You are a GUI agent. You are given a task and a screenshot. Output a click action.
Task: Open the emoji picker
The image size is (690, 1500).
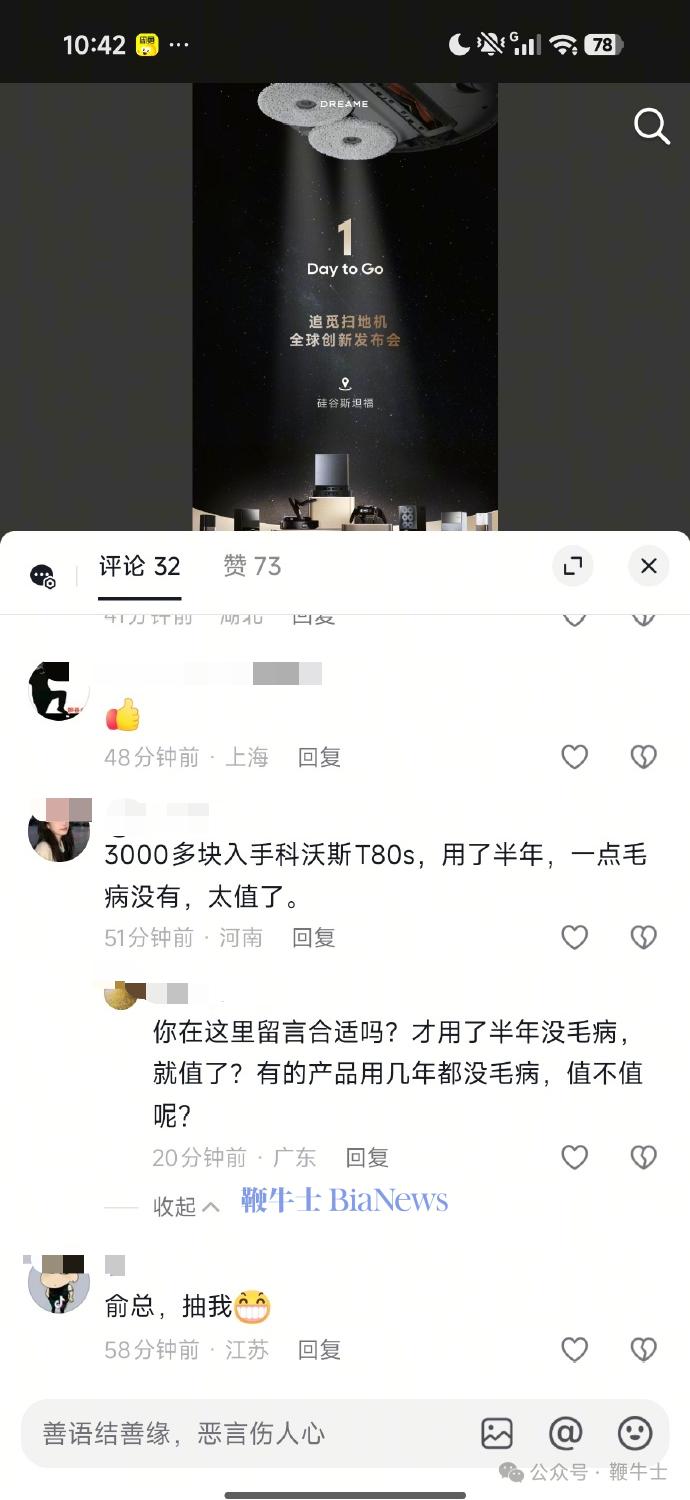[635, 1433]
